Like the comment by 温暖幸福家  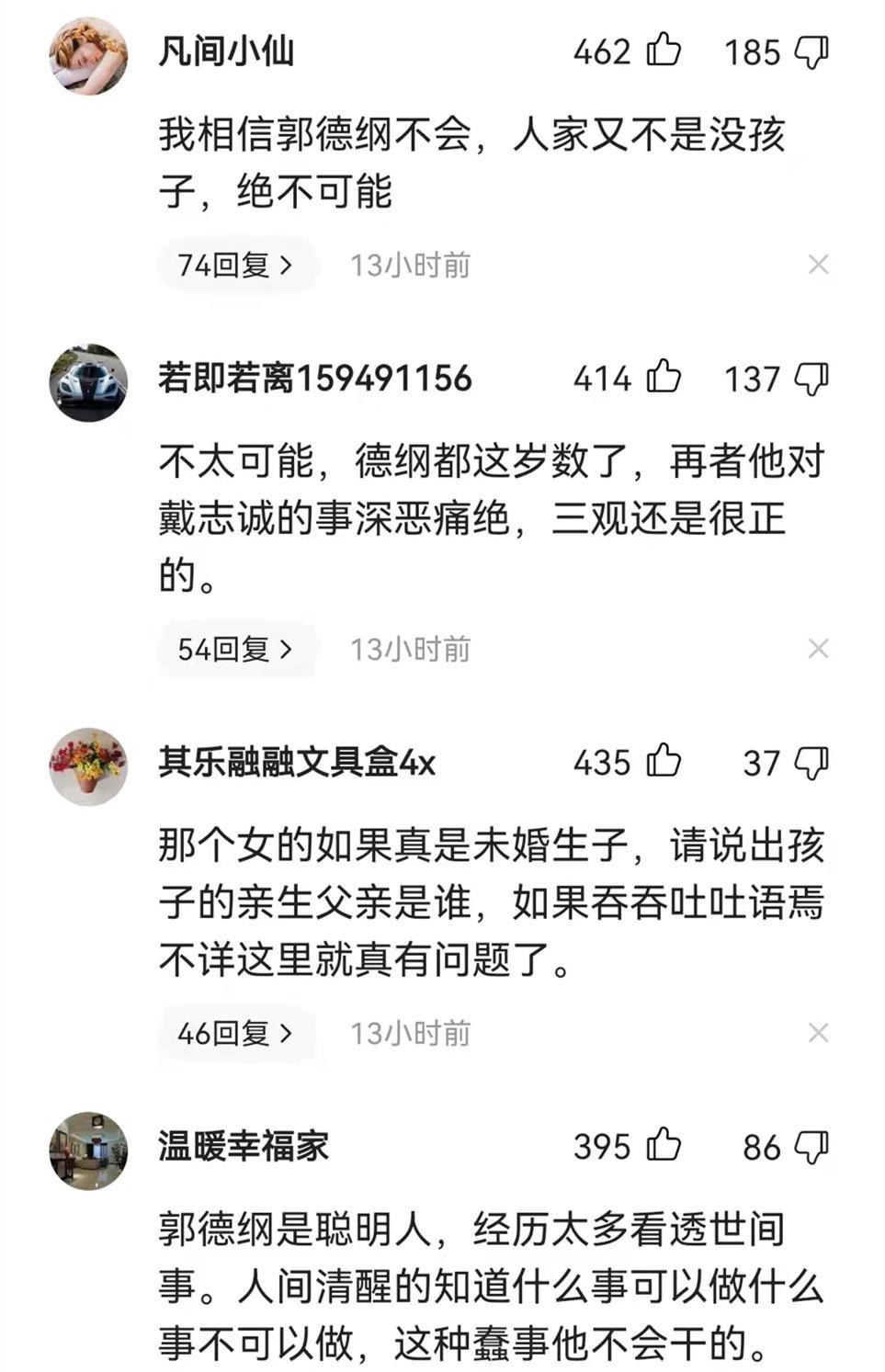[664, 1145]
